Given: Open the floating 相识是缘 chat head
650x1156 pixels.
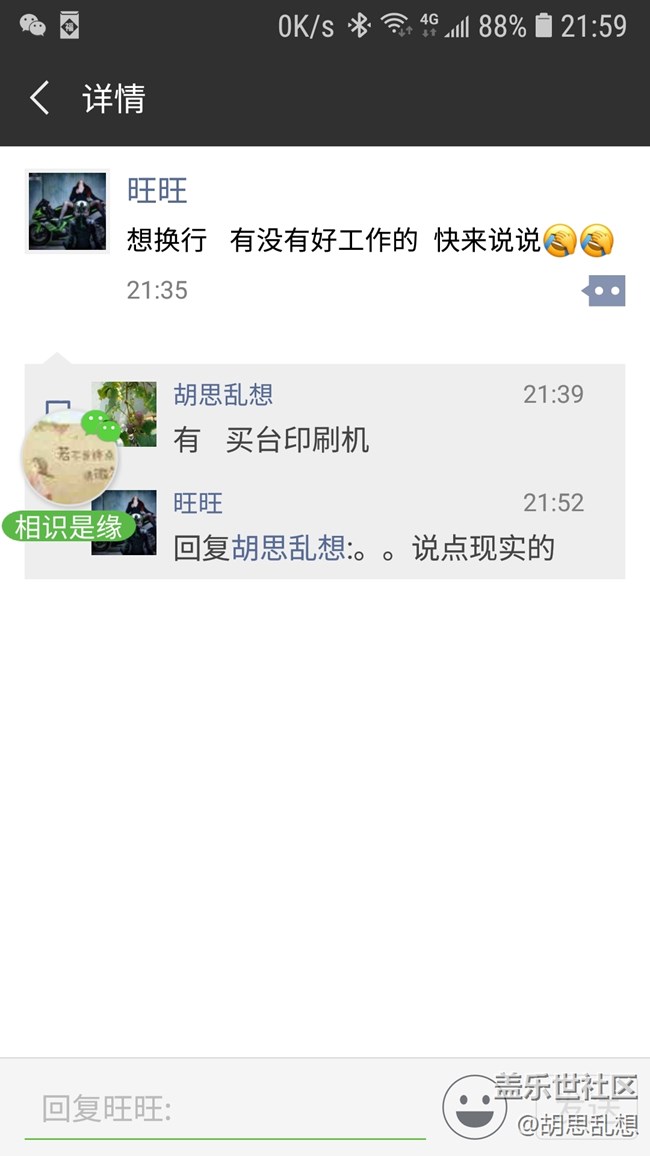Looking at the screenshot, I should tap(69, 462).
